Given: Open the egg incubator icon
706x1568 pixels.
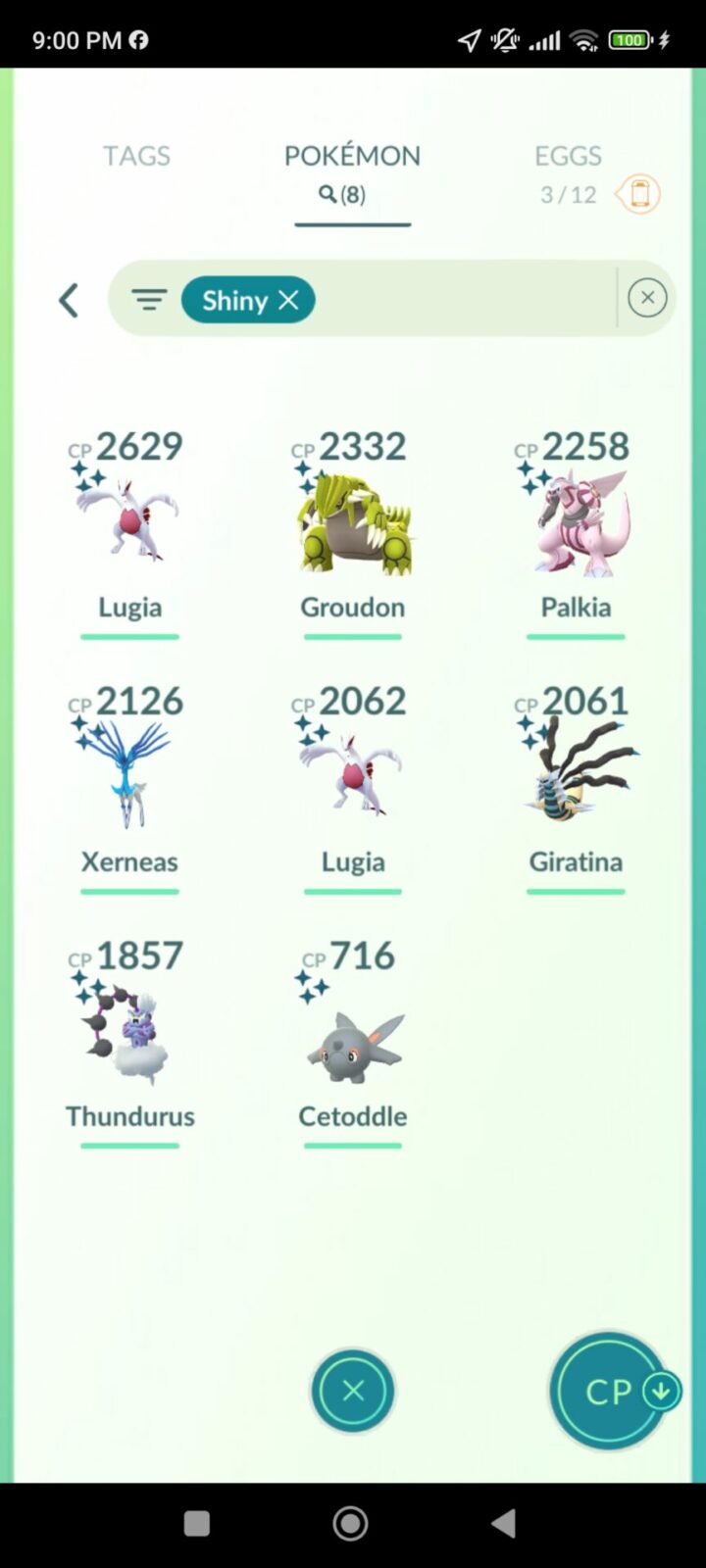Looking at the screenshot, I should tap(639, 194).
